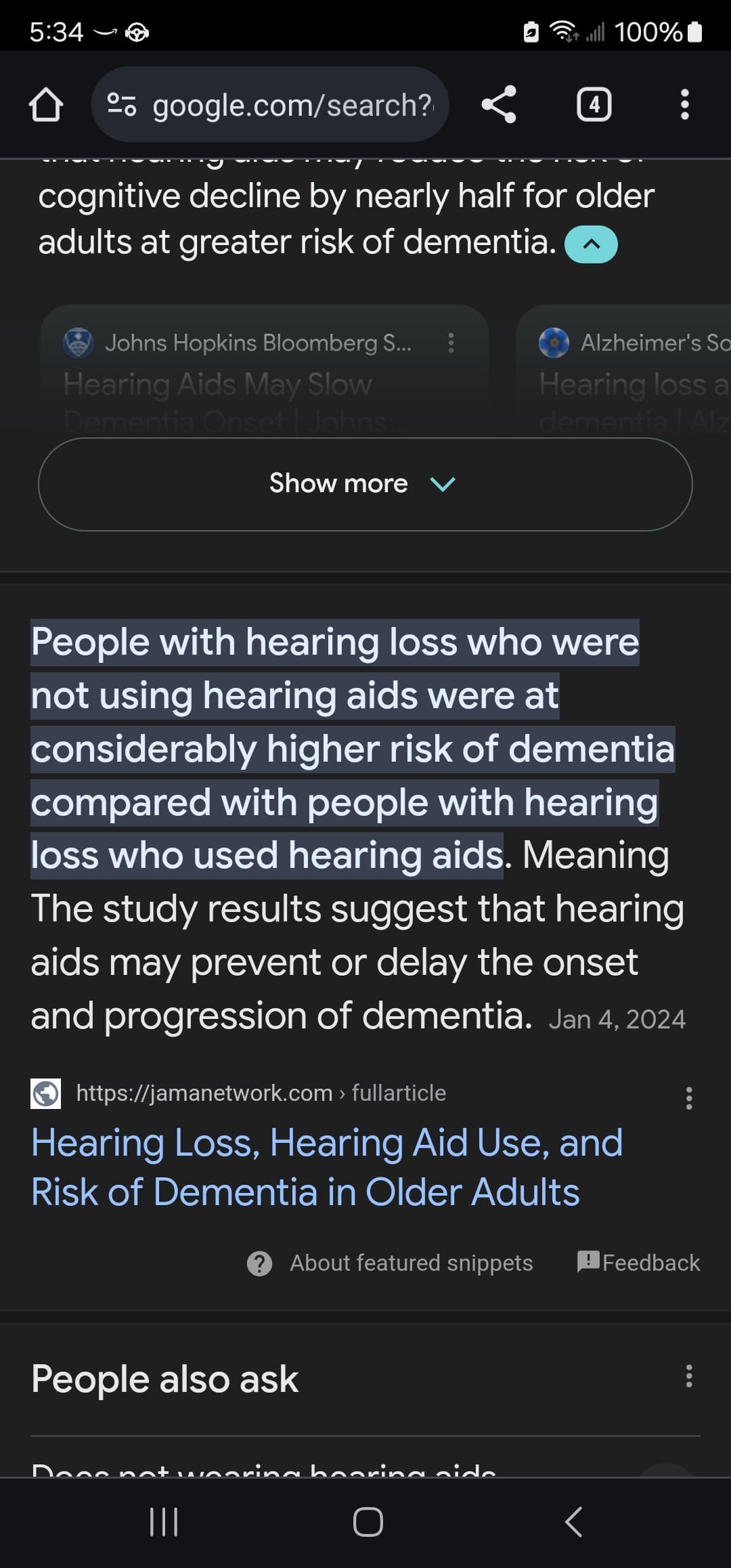Open options for the jamanetwork.com result

click(688, 1098)
